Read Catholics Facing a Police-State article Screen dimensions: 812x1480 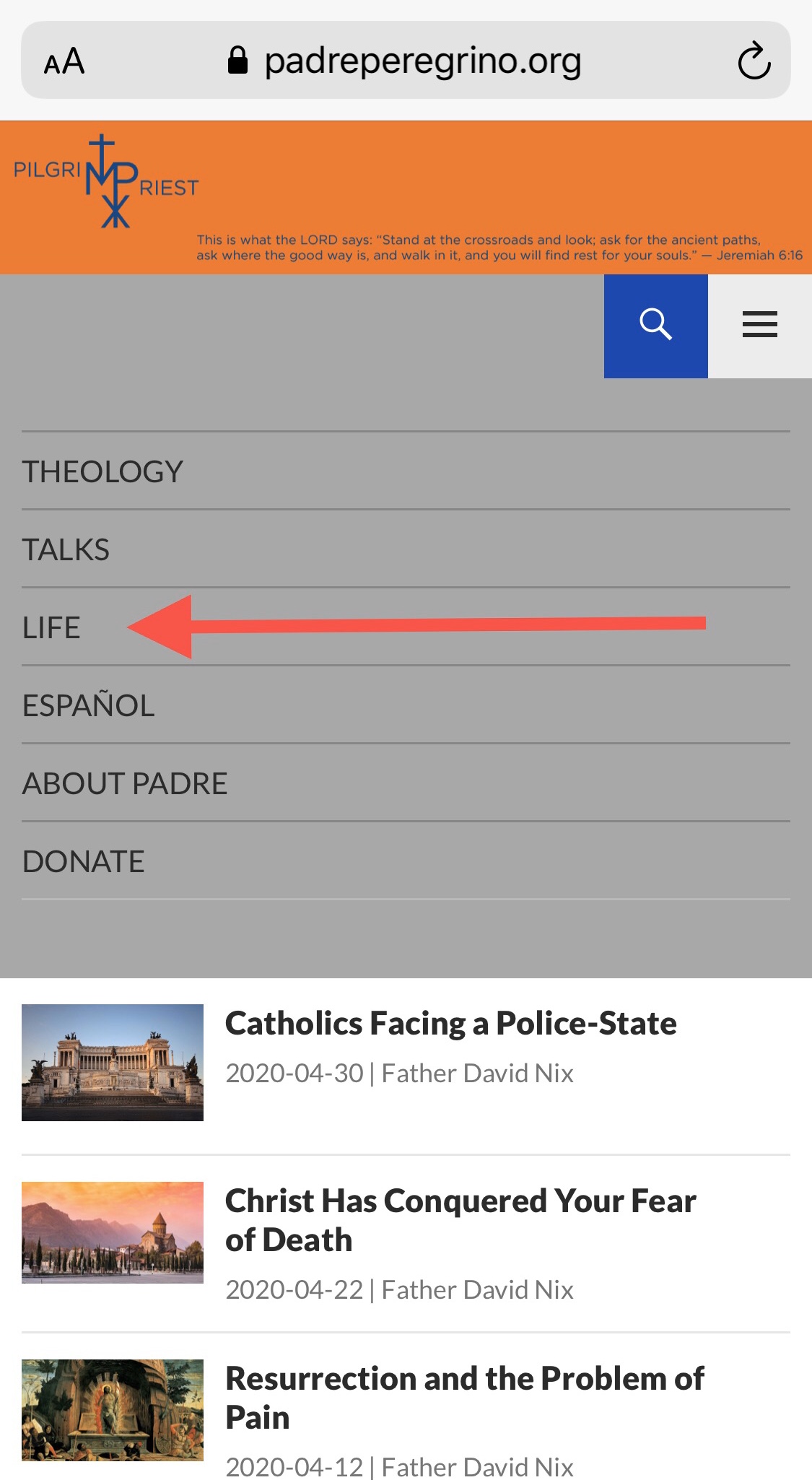(451, 1024)
